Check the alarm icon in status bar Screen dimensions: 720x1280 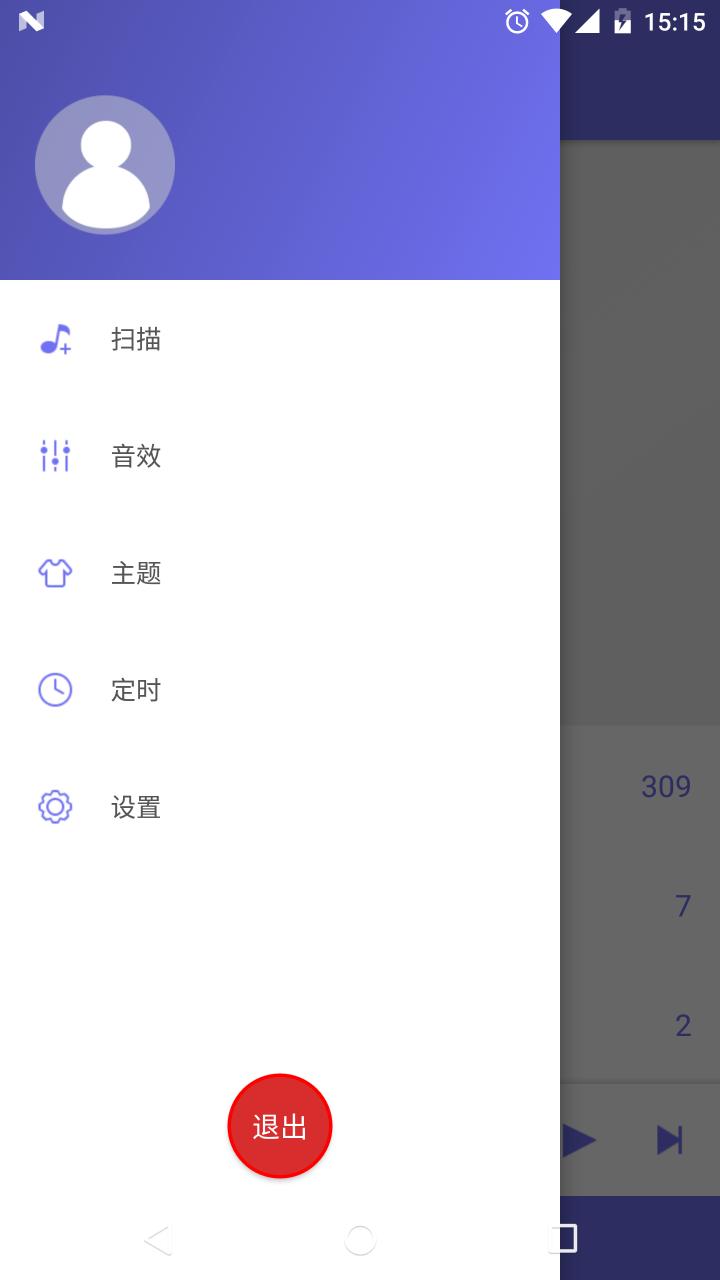tap(516, 21)
